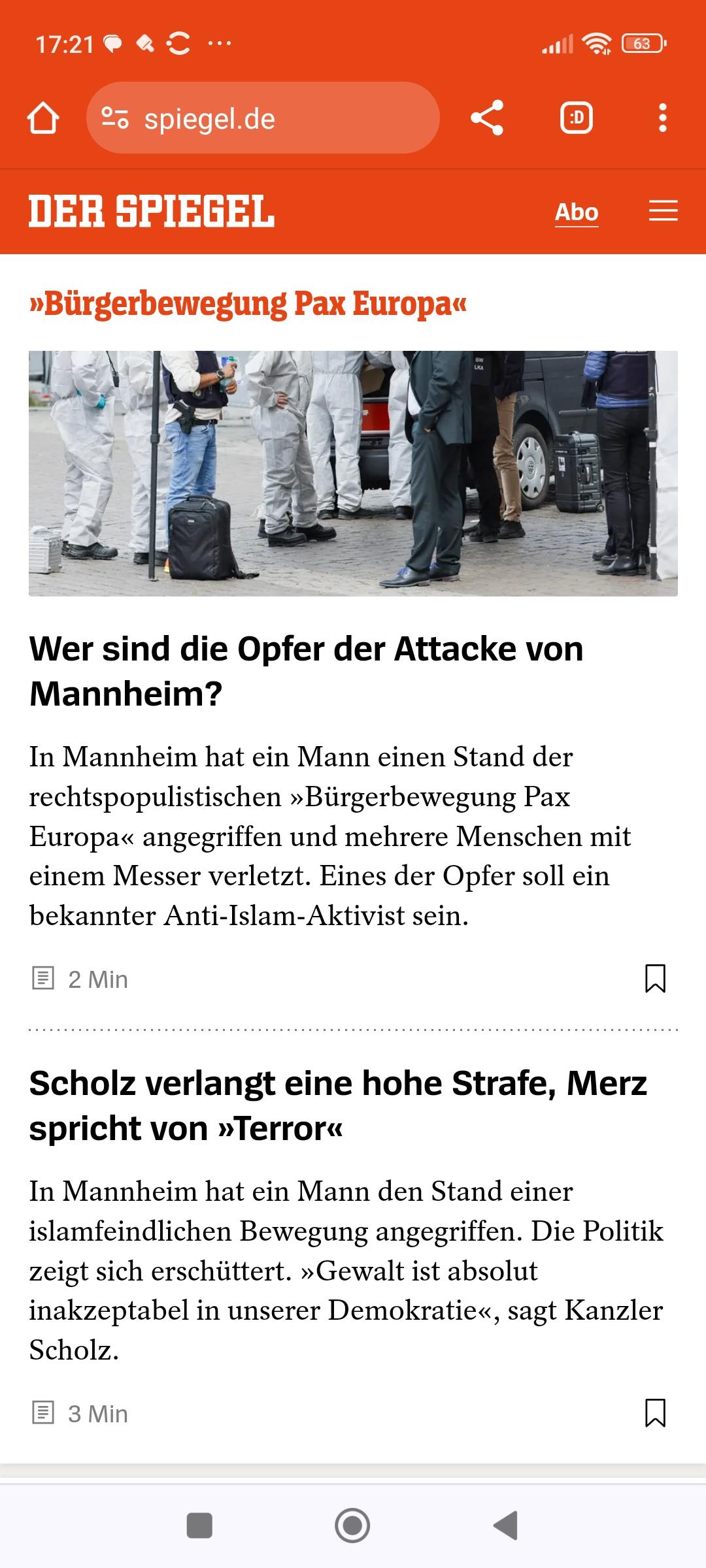Share this page via the share icon
This screenshot has height=1568, width=706.
coord(487,118)
